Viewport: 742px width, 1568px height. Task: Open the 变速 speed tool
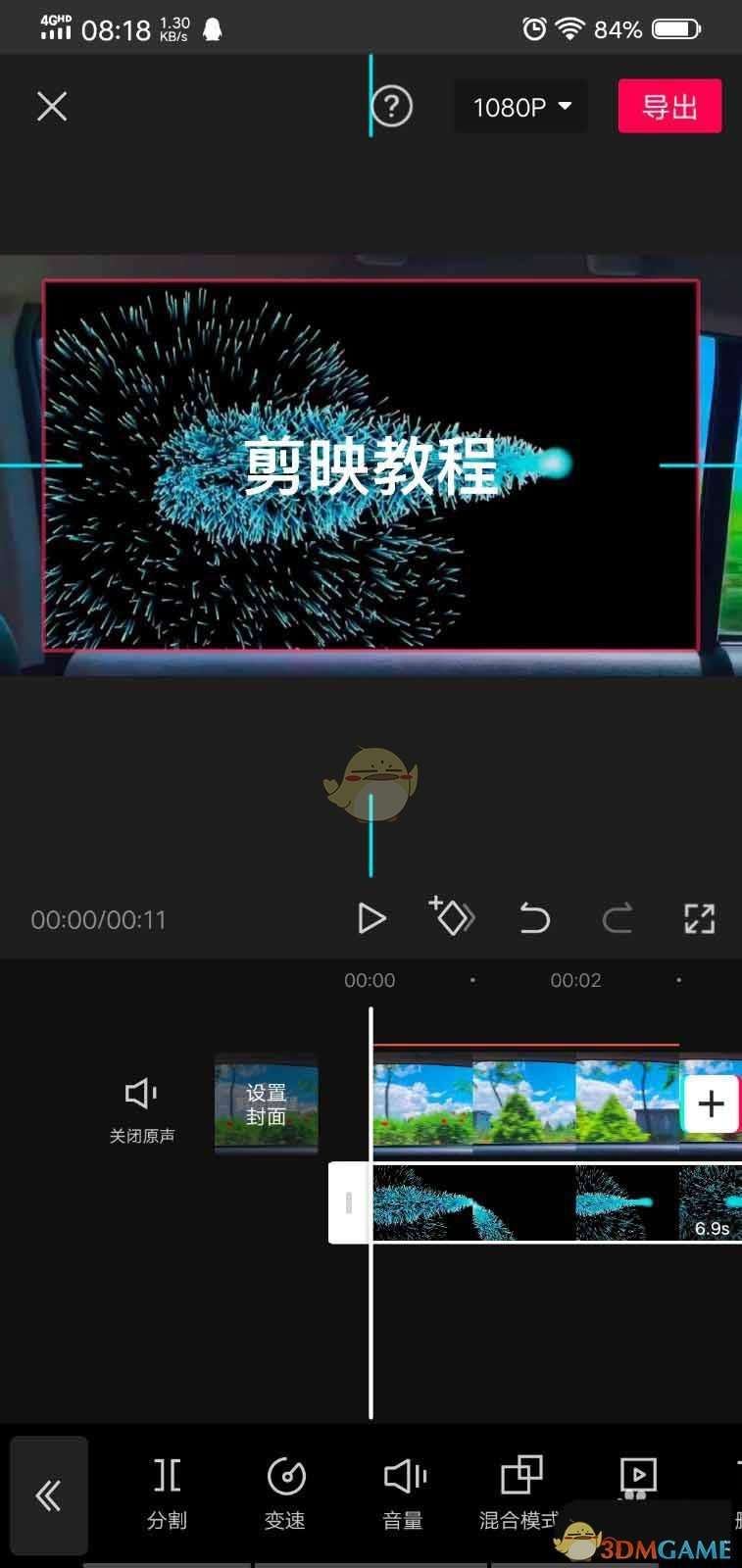click(285, 1493)
